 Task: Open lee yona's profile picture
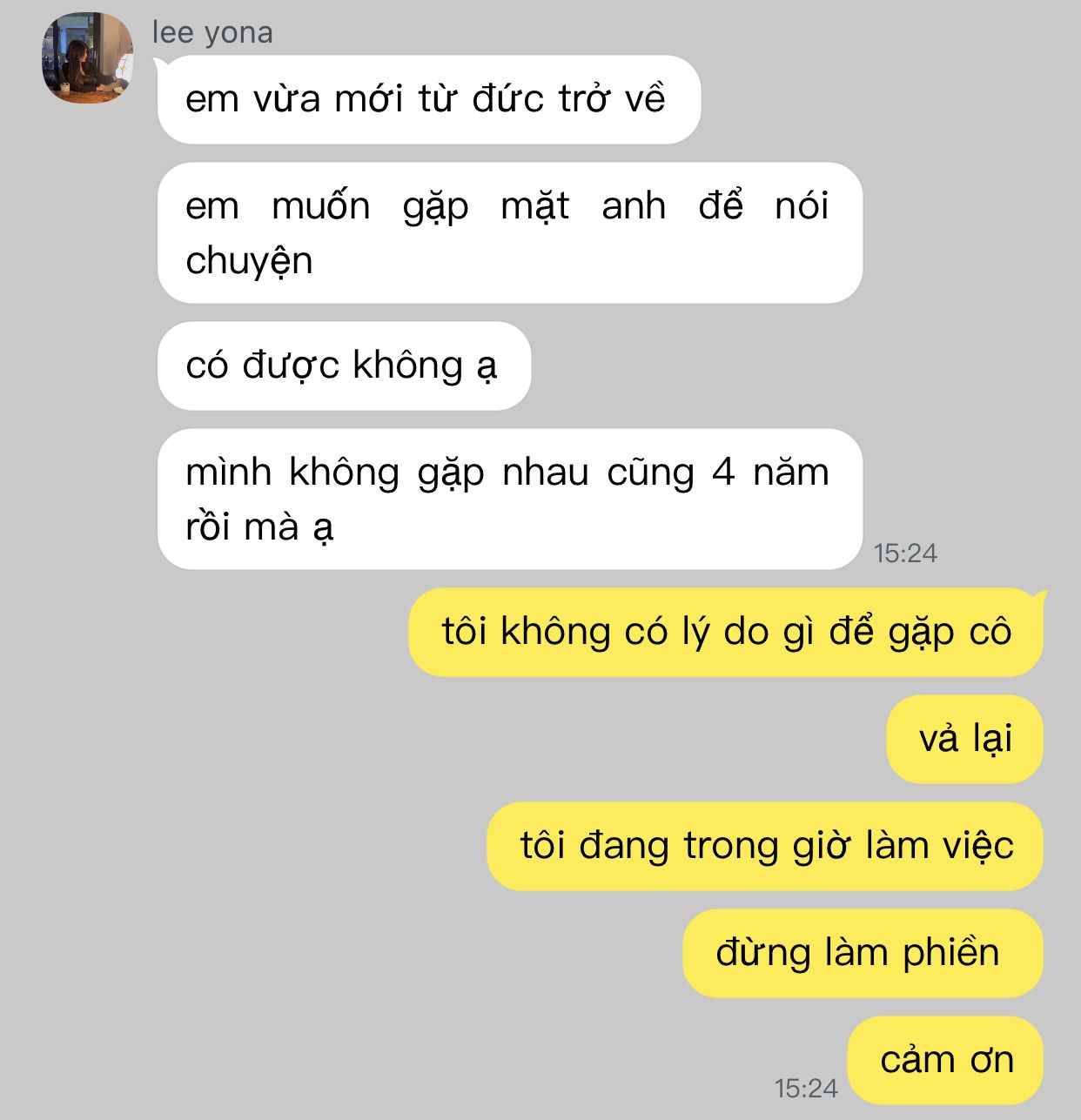87,58
